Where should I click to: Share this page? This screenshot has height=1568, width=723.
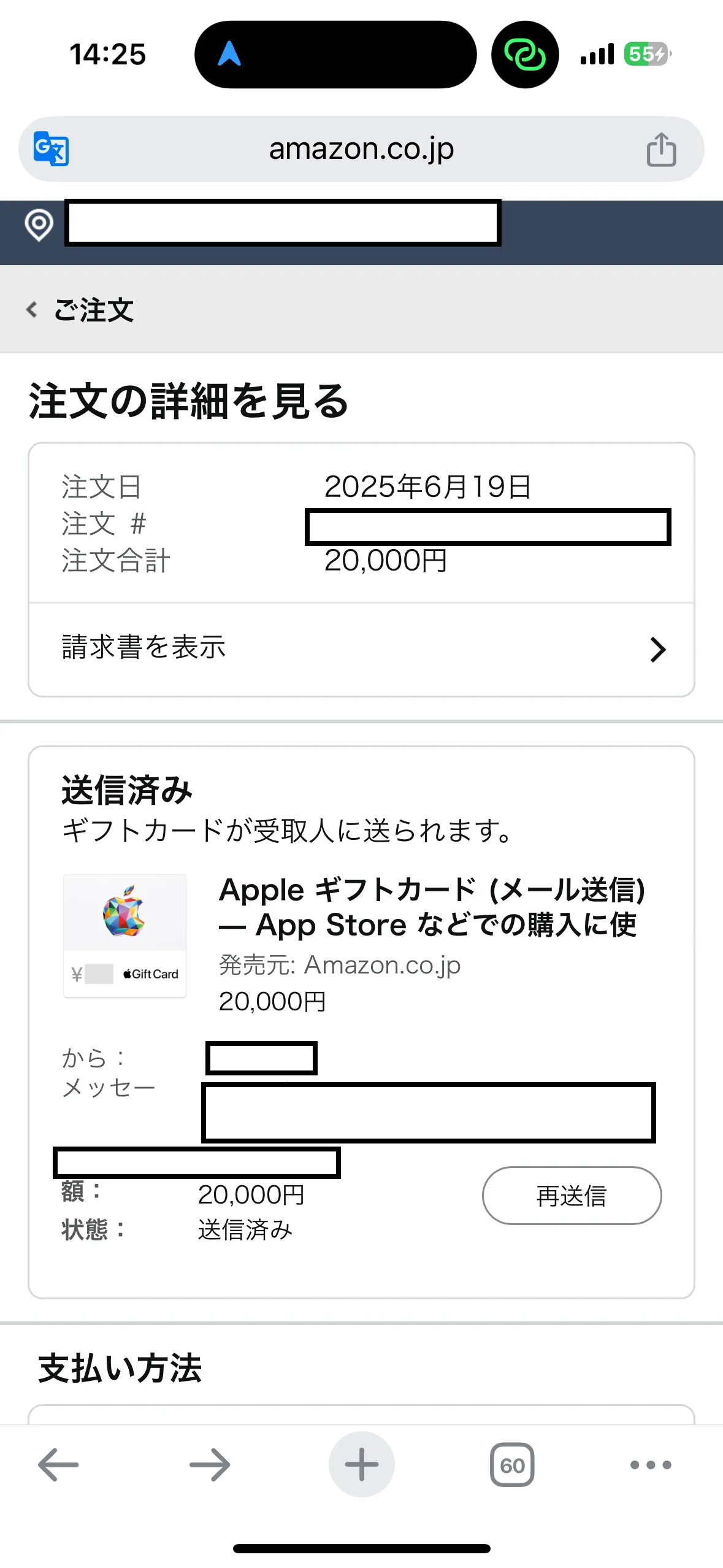tap(661, 150)
